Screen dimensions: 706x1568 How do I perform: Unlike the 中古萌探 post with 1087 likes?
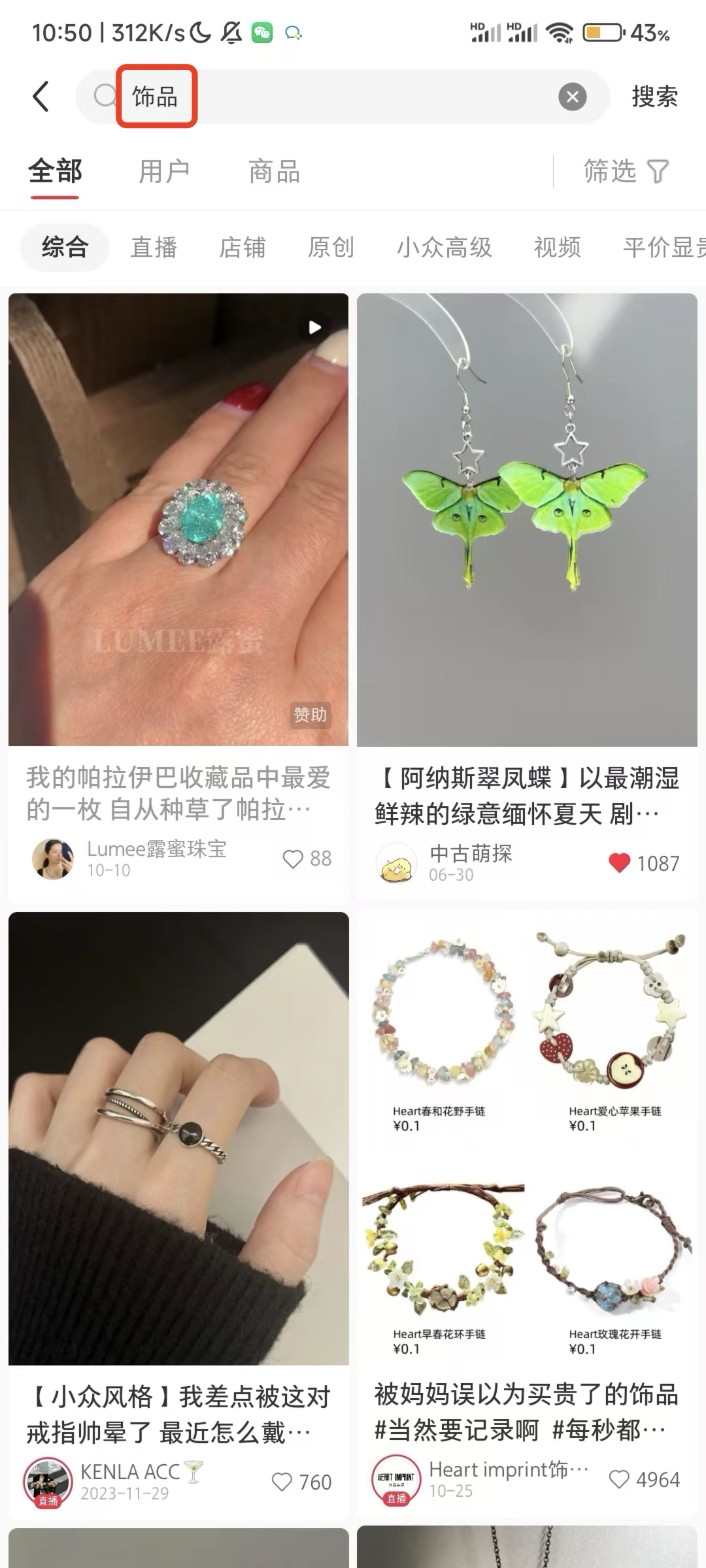point(619,863)
